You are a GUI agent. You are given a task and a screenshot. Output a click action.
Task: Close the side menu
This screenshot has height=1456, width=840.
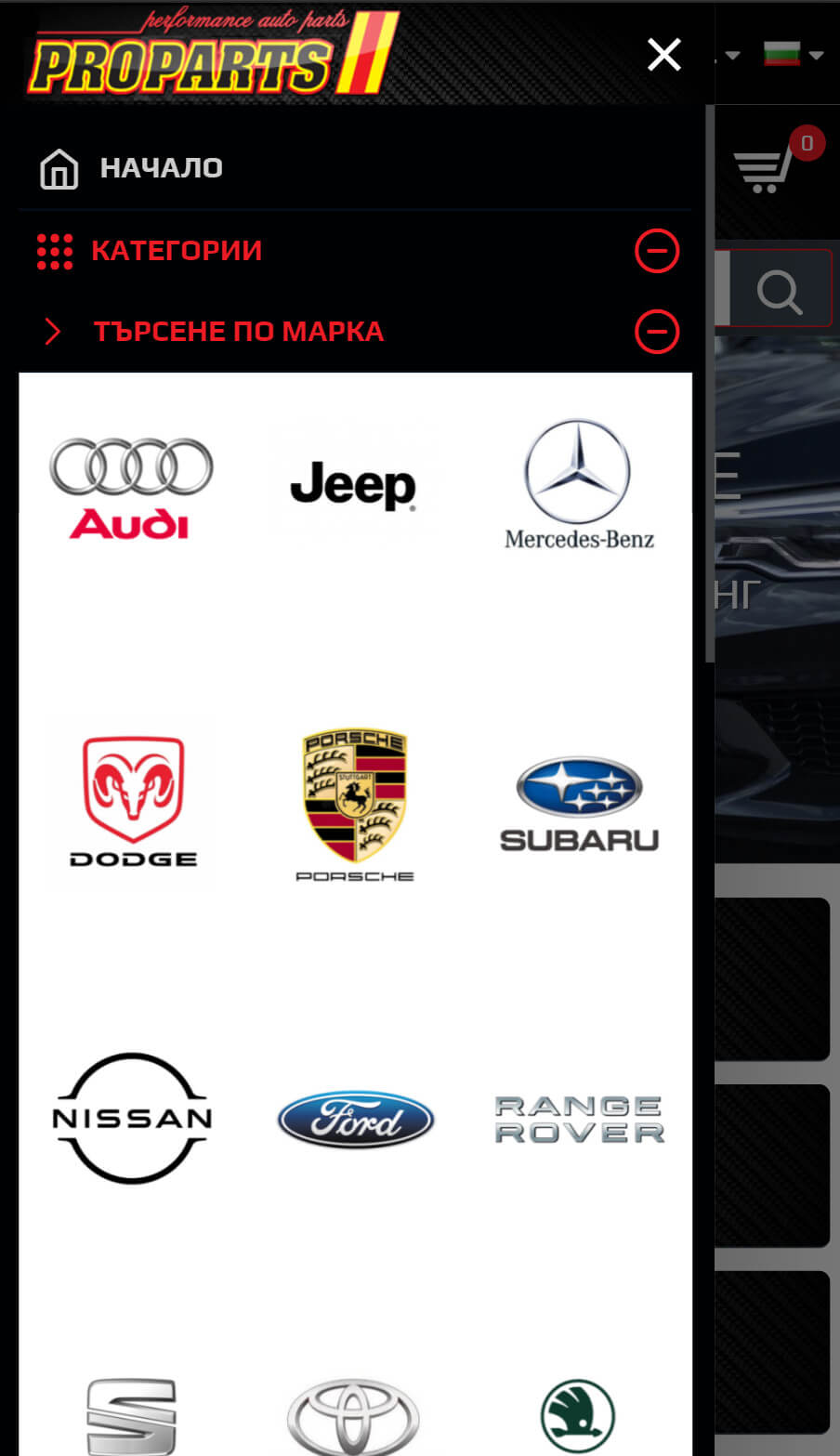(x=664, y=55)
